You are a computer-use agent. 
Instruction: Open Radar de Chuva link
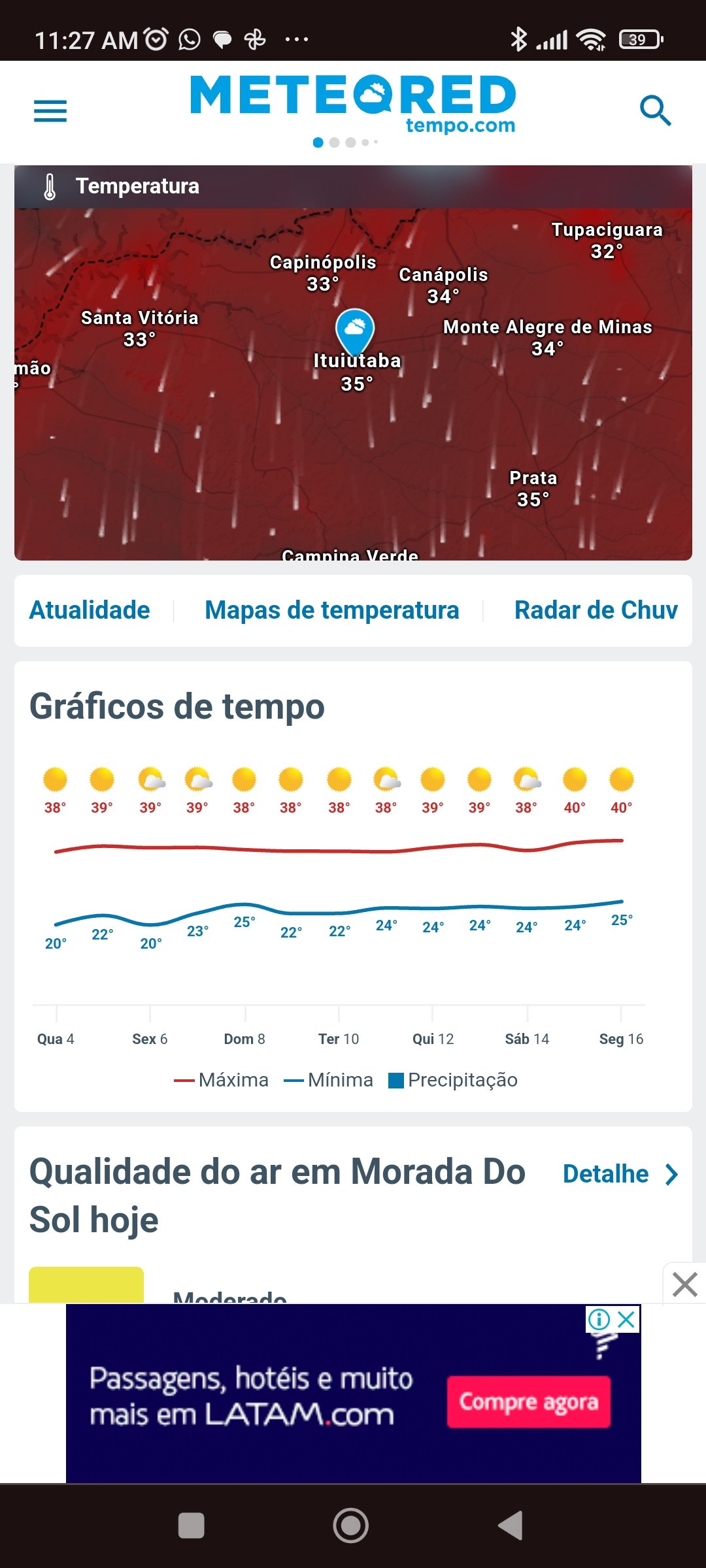pyautogui.click(x=596, y=610)
